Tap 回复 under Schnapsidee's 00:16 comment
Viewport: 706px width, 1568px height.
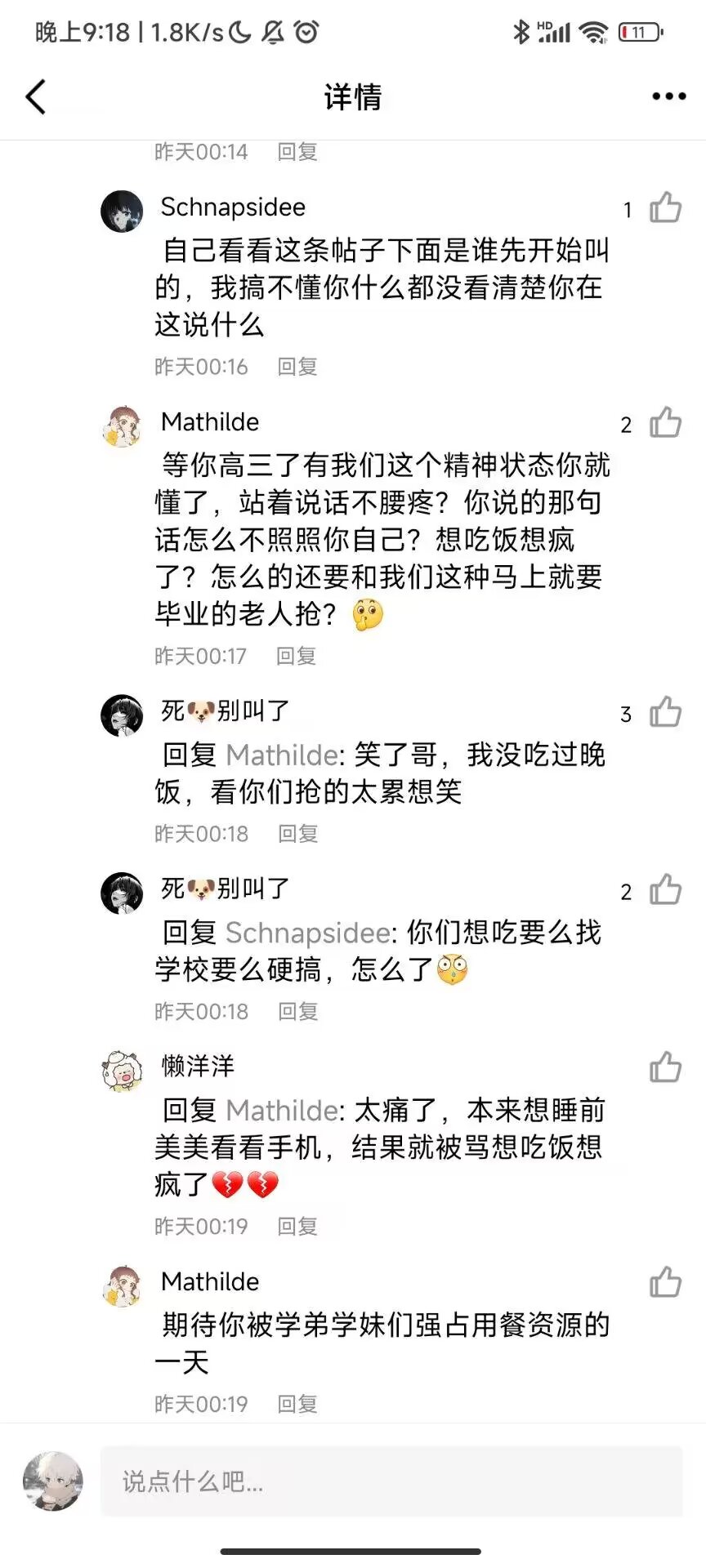(297, 367)
